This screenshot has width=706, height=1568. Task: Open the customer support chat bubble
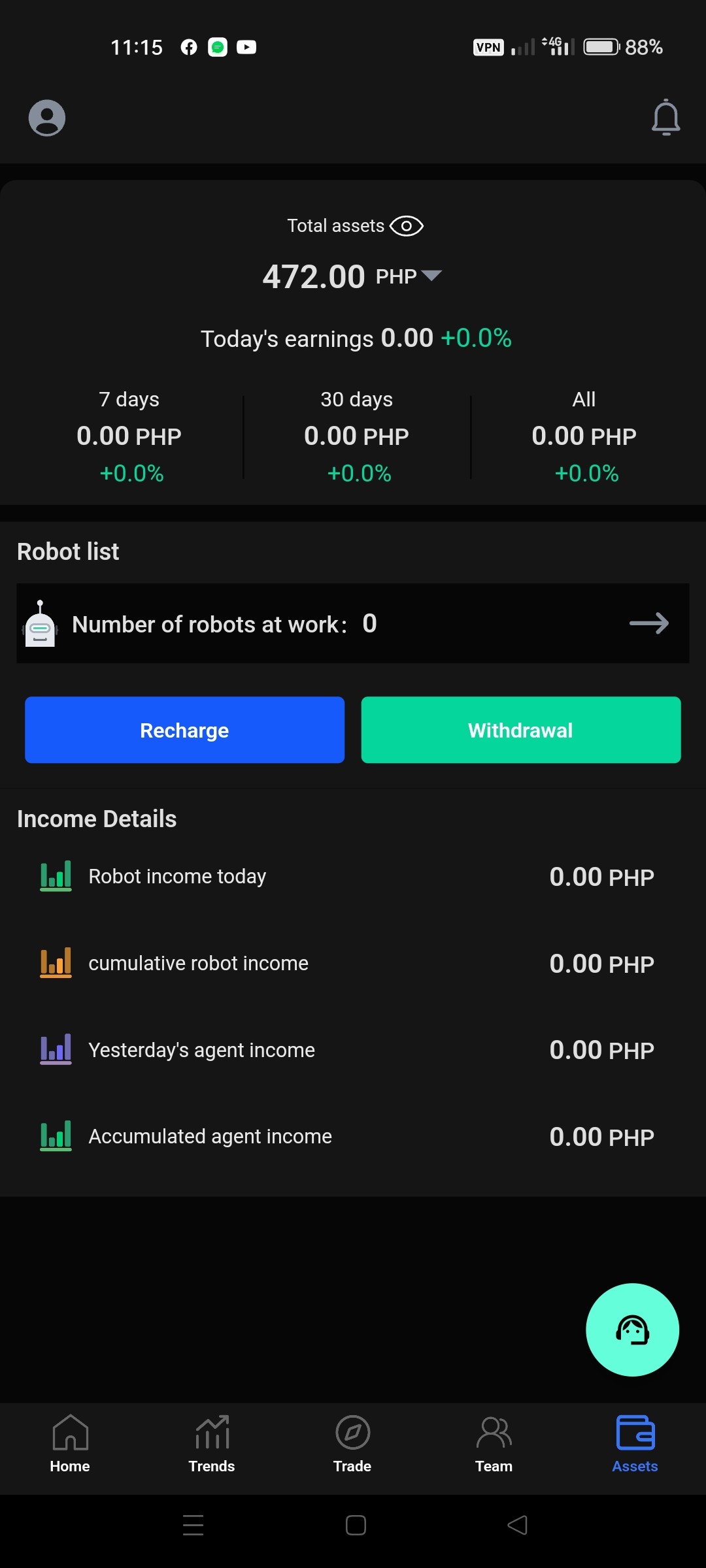[x=632, y=1330]
